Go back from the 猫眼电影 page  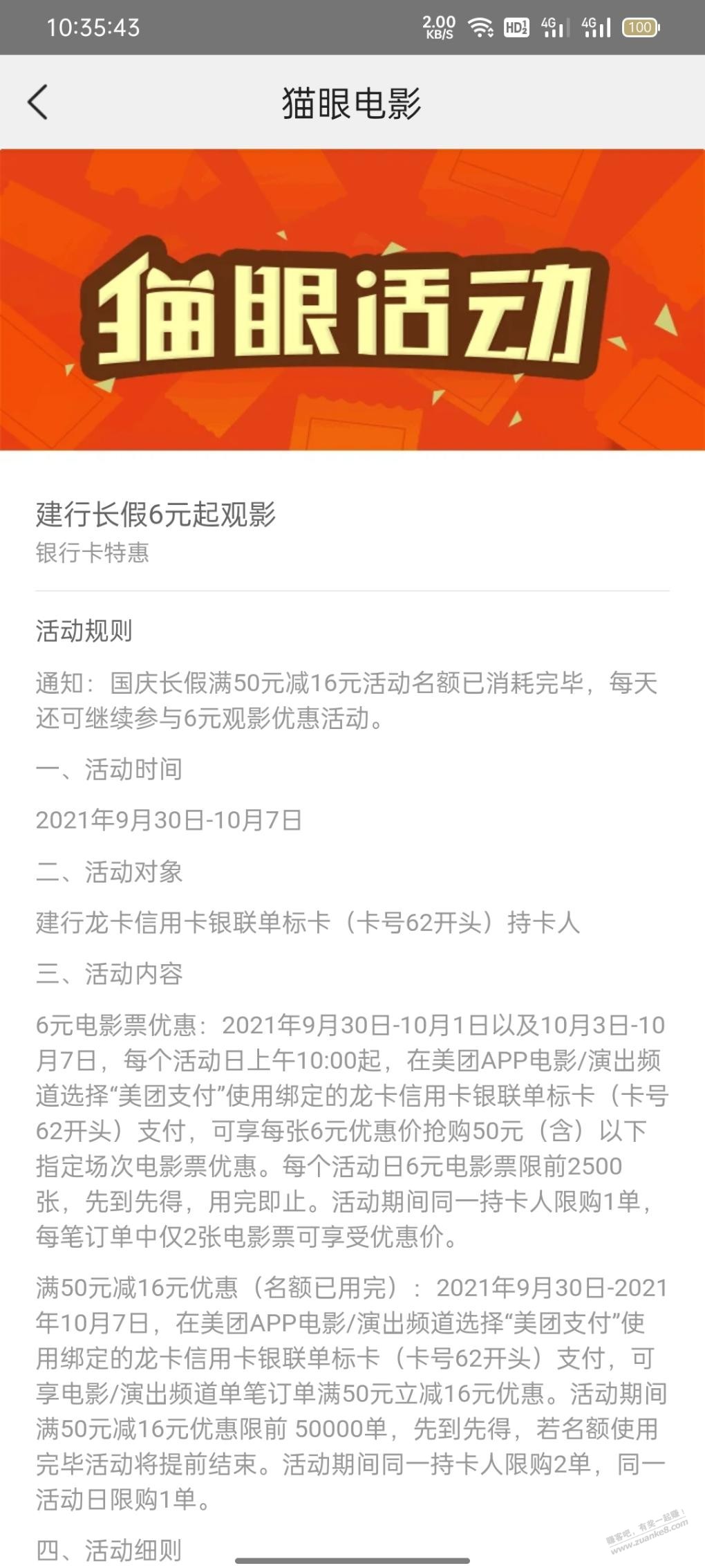38,102
